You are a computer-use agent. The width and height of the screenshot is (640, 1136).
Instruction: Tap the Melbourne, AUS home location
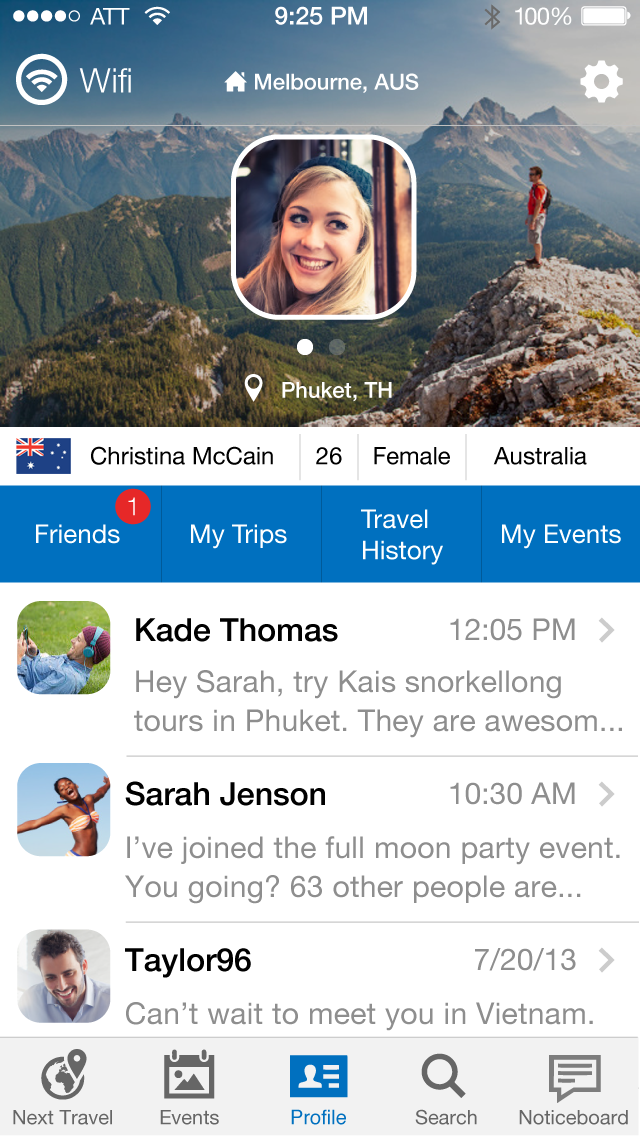tap(321, 82)
